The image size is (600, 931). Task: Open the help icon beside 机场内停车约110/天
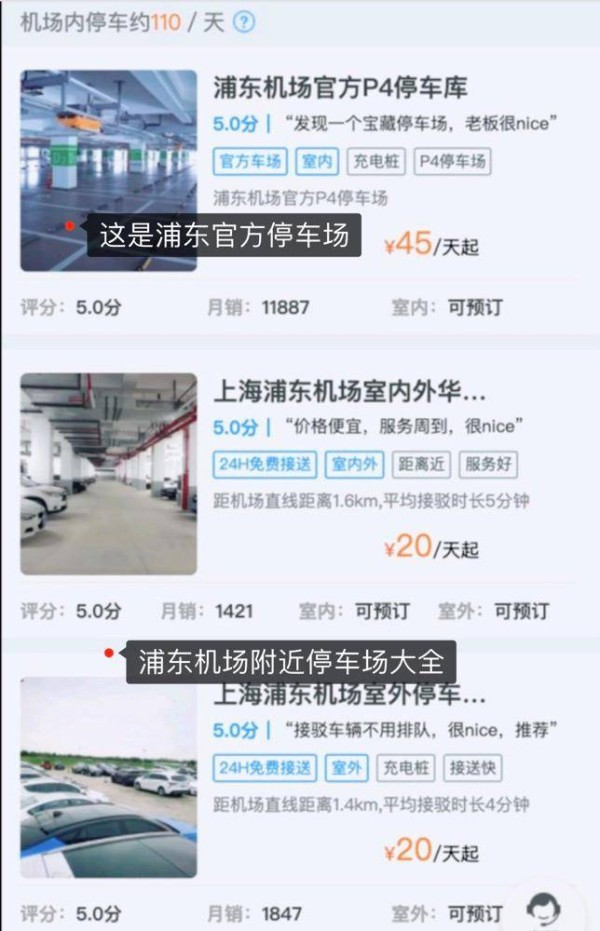(244, 22)
